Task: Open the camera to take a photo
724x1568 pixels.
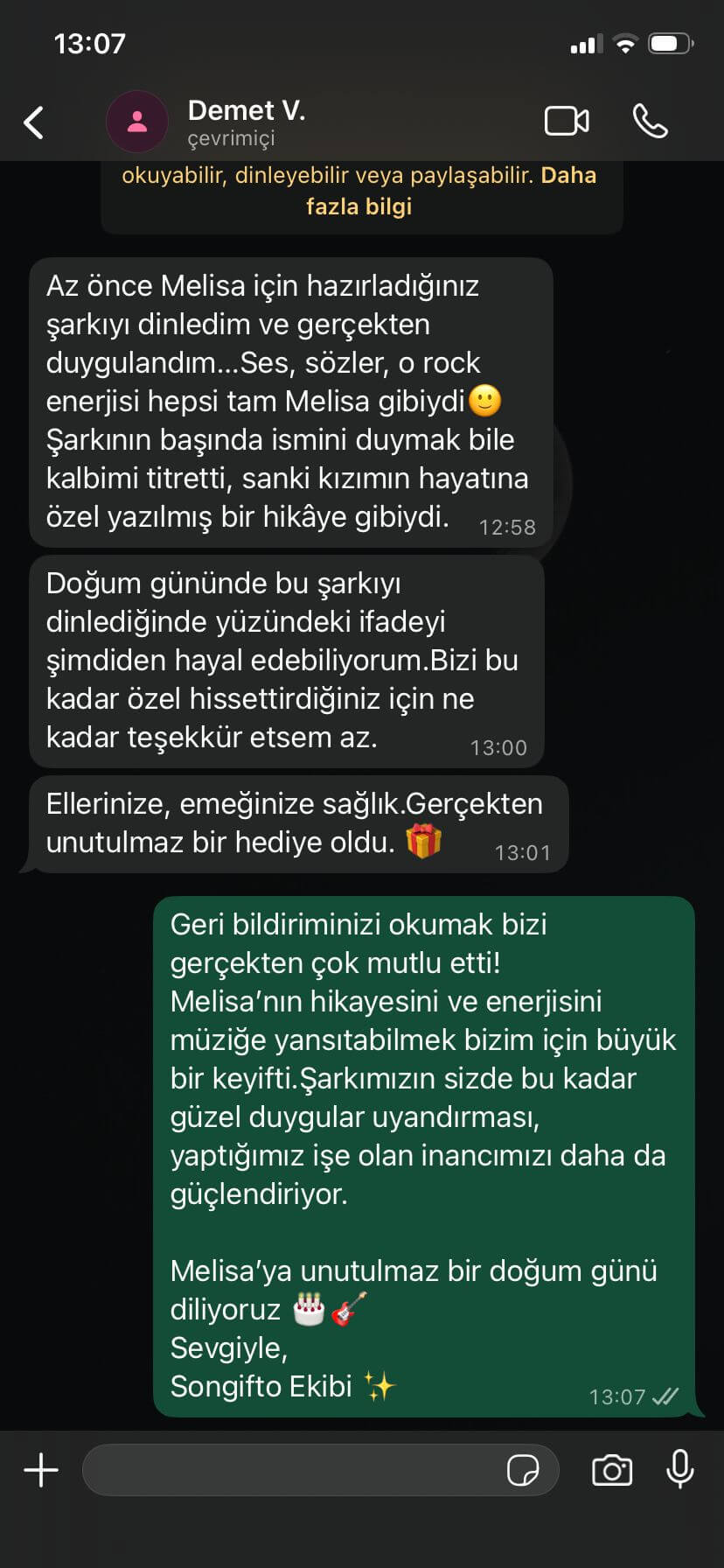Action: (x=612, y=1470)
